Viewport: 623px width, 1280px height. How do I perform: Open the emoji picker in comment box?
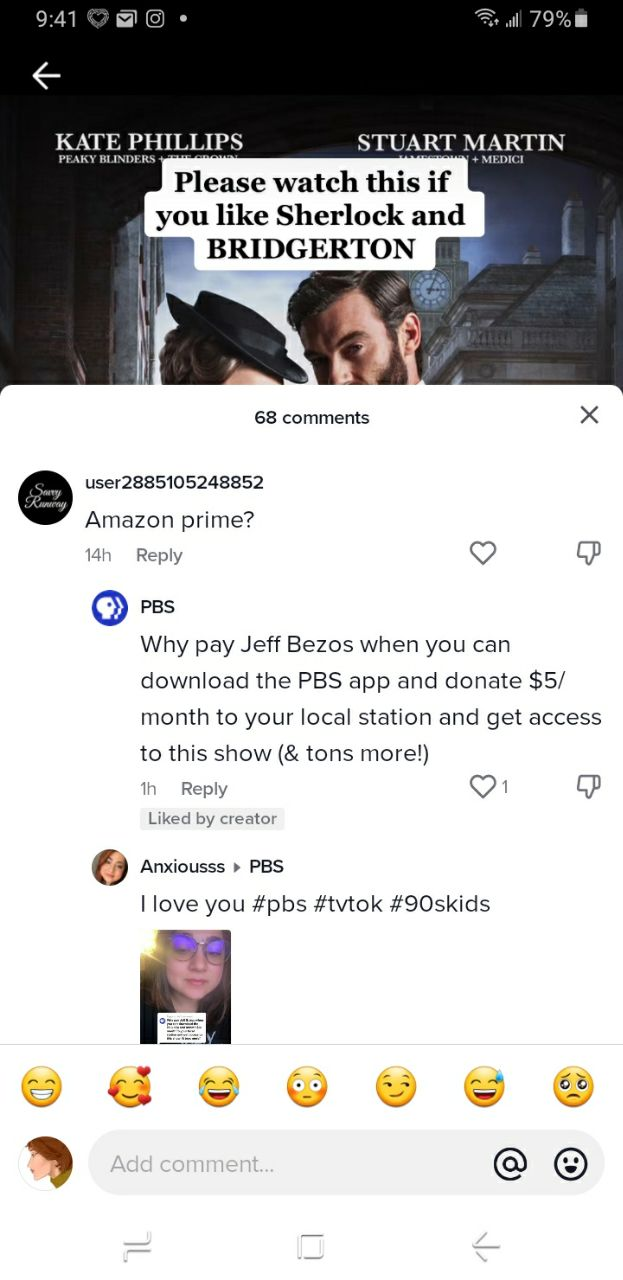tap(571, 1163)
